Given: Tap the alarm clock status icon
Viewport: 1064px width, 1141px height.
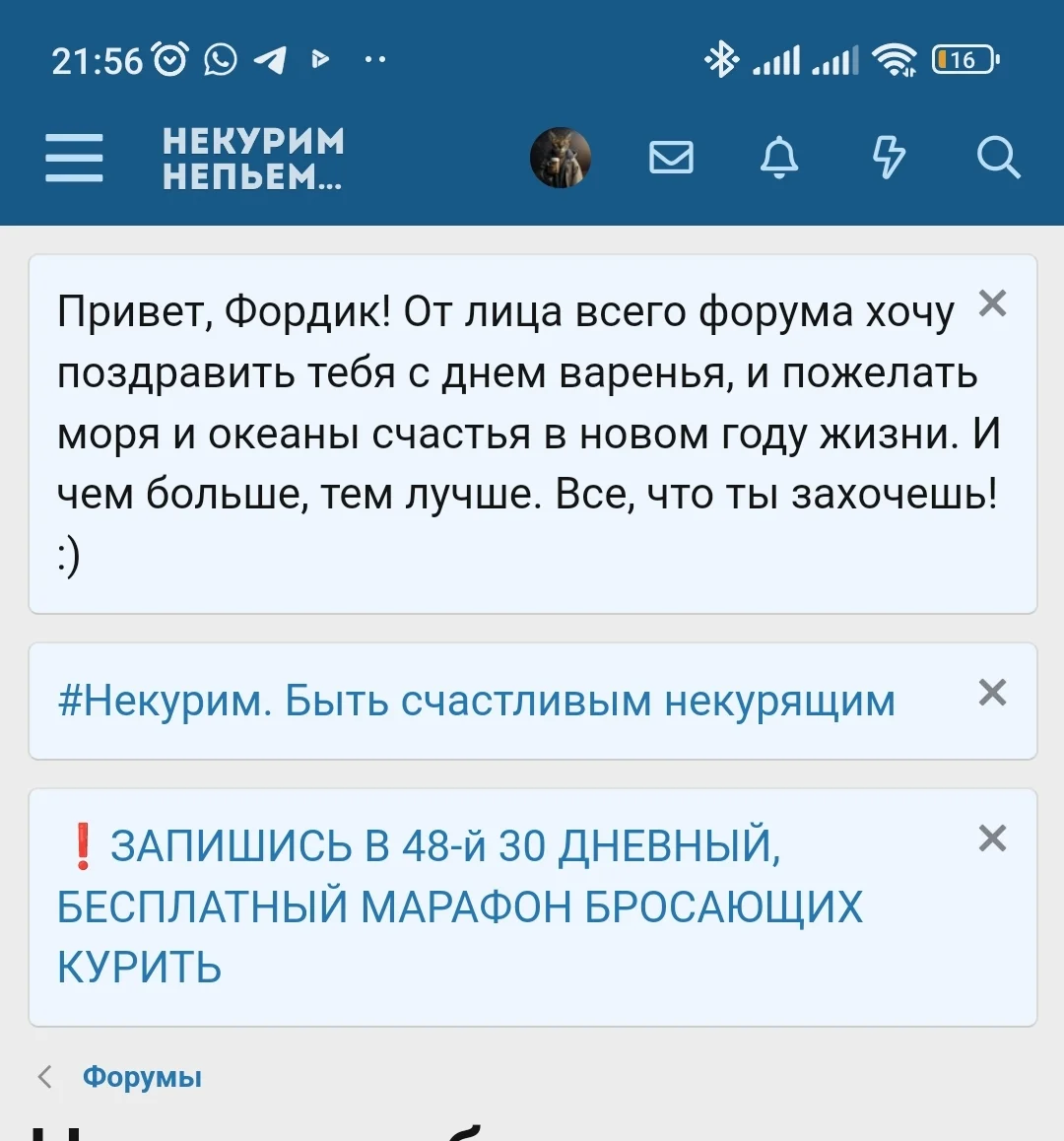Looking at the screenshot, I should (x=170, y=60).
